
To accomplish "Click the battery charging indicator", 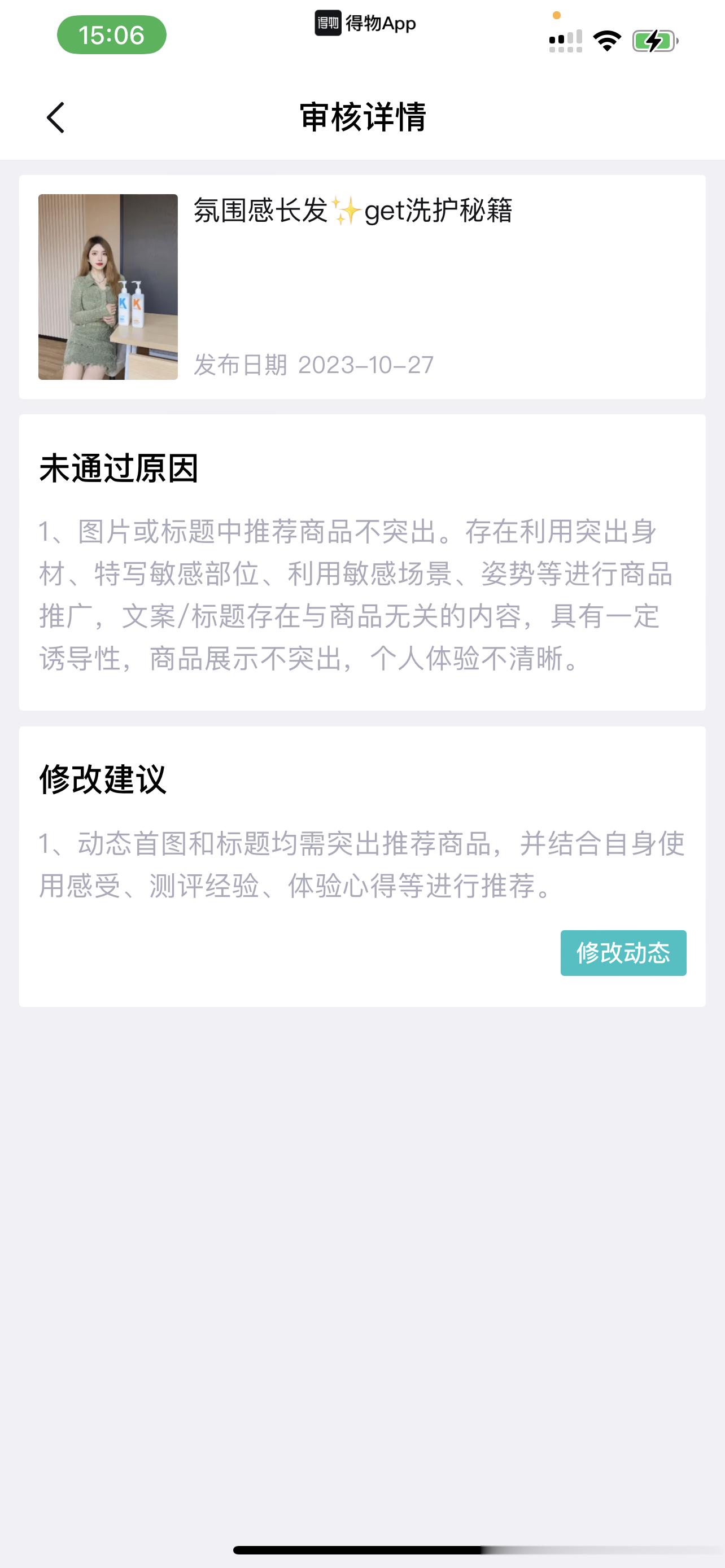I will point(653,40).
